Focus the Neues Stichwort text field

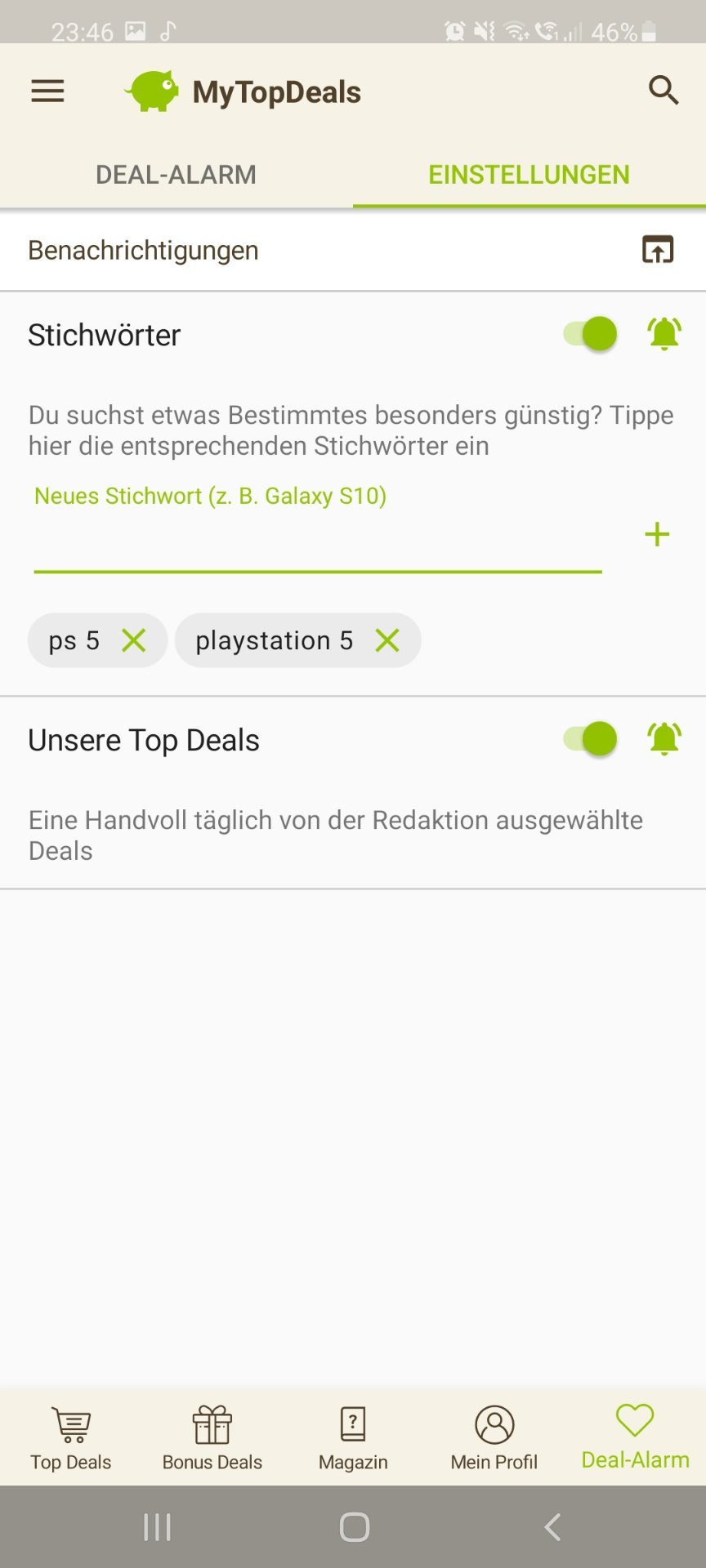[317, 539]
